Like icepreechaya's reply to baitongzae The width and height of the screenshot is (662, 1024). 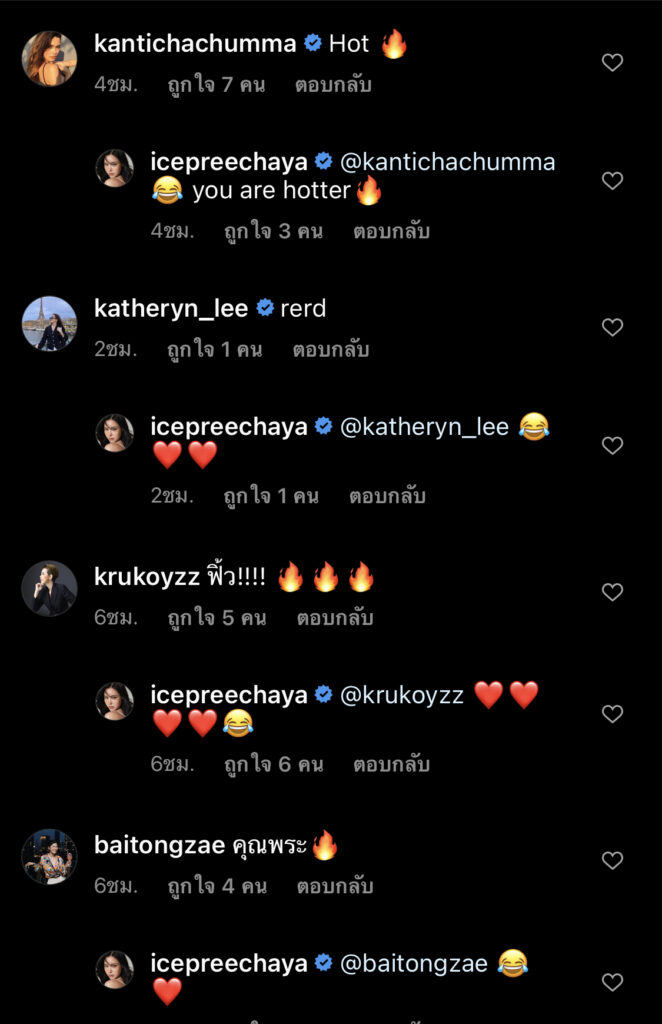click(612, 981)
